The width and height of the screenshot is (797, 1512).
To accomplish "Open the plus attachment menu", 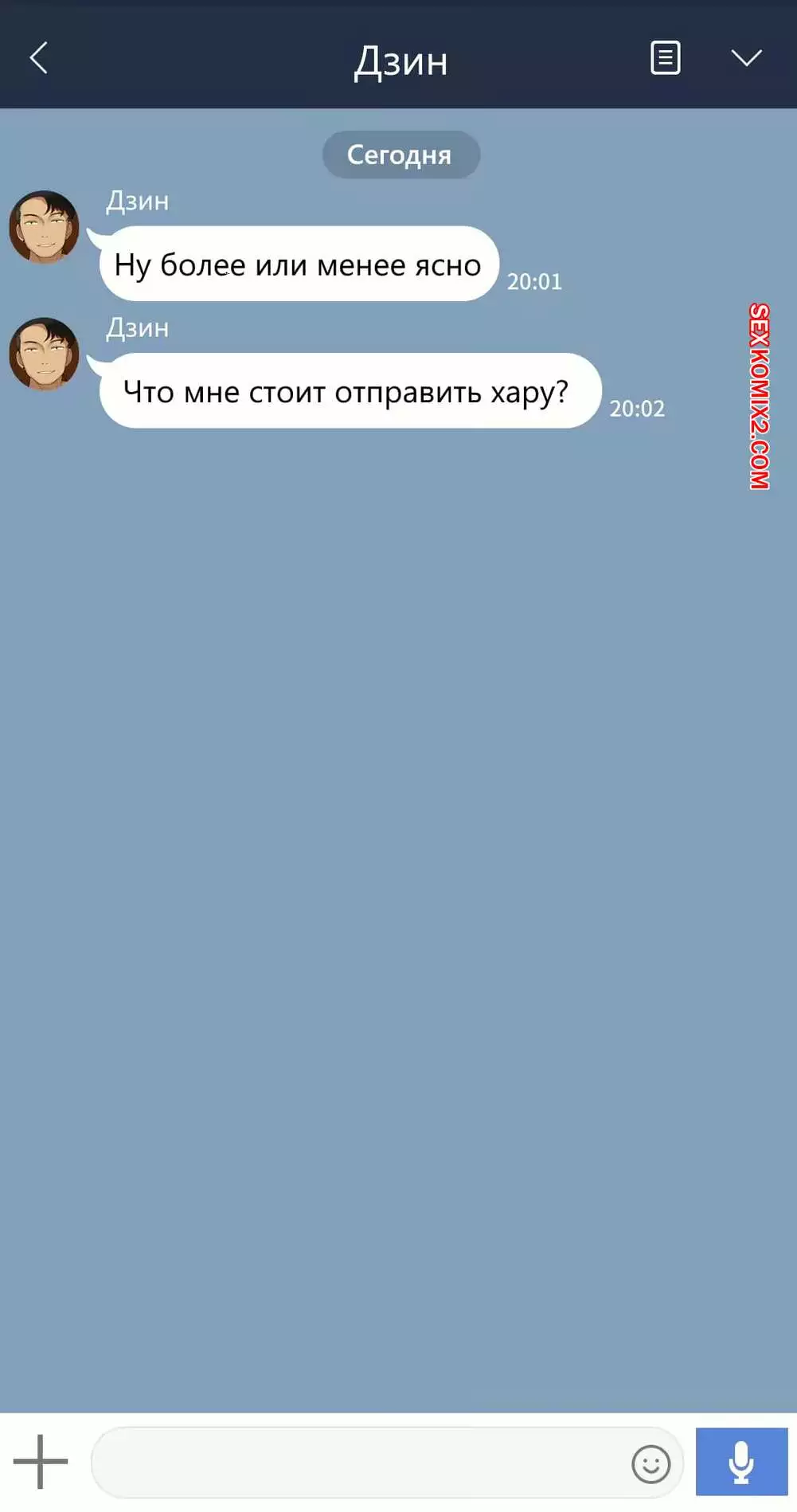I will [x=41, y=1462].
